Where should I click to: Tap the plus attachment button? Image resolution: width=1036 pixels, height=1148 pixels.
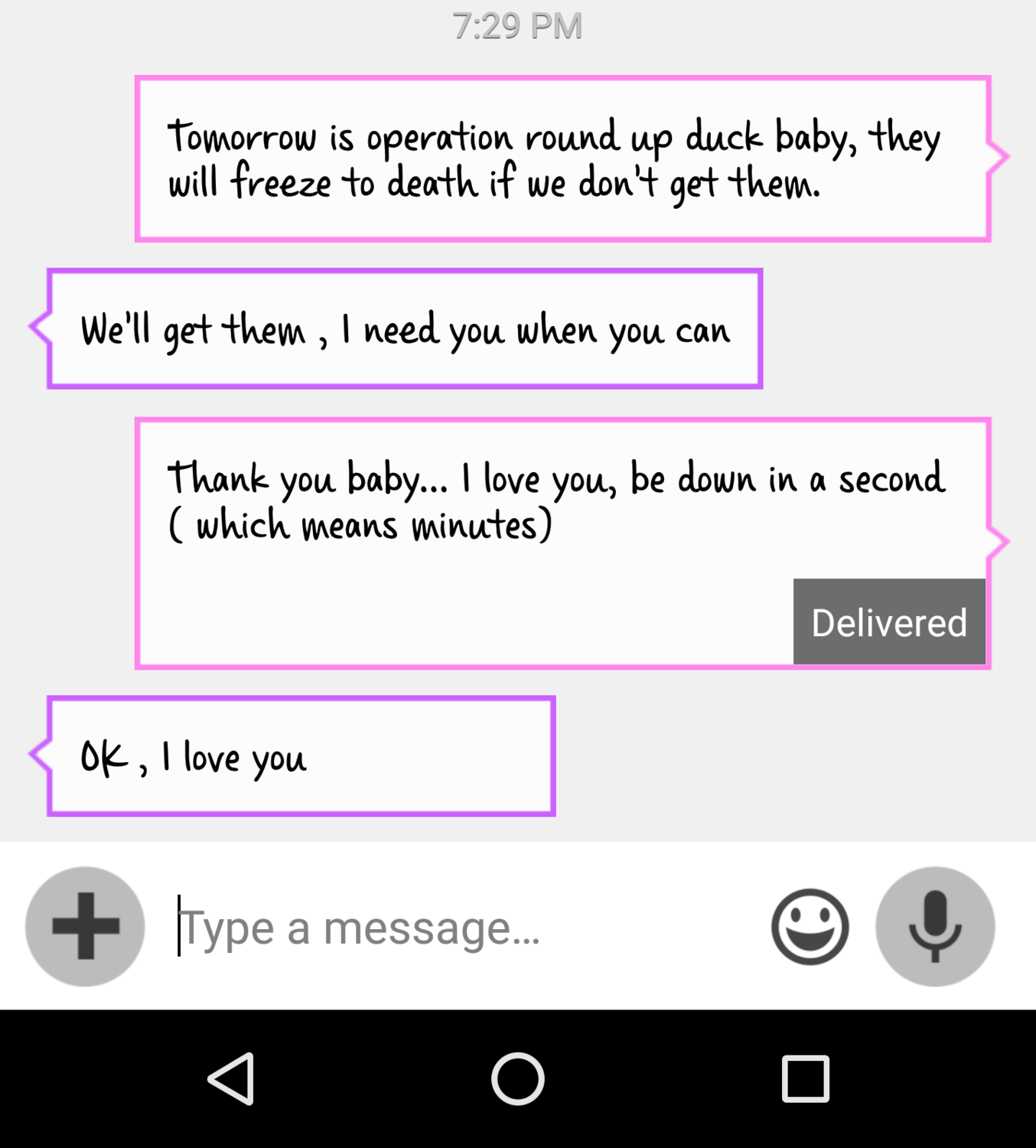[85, 926]
